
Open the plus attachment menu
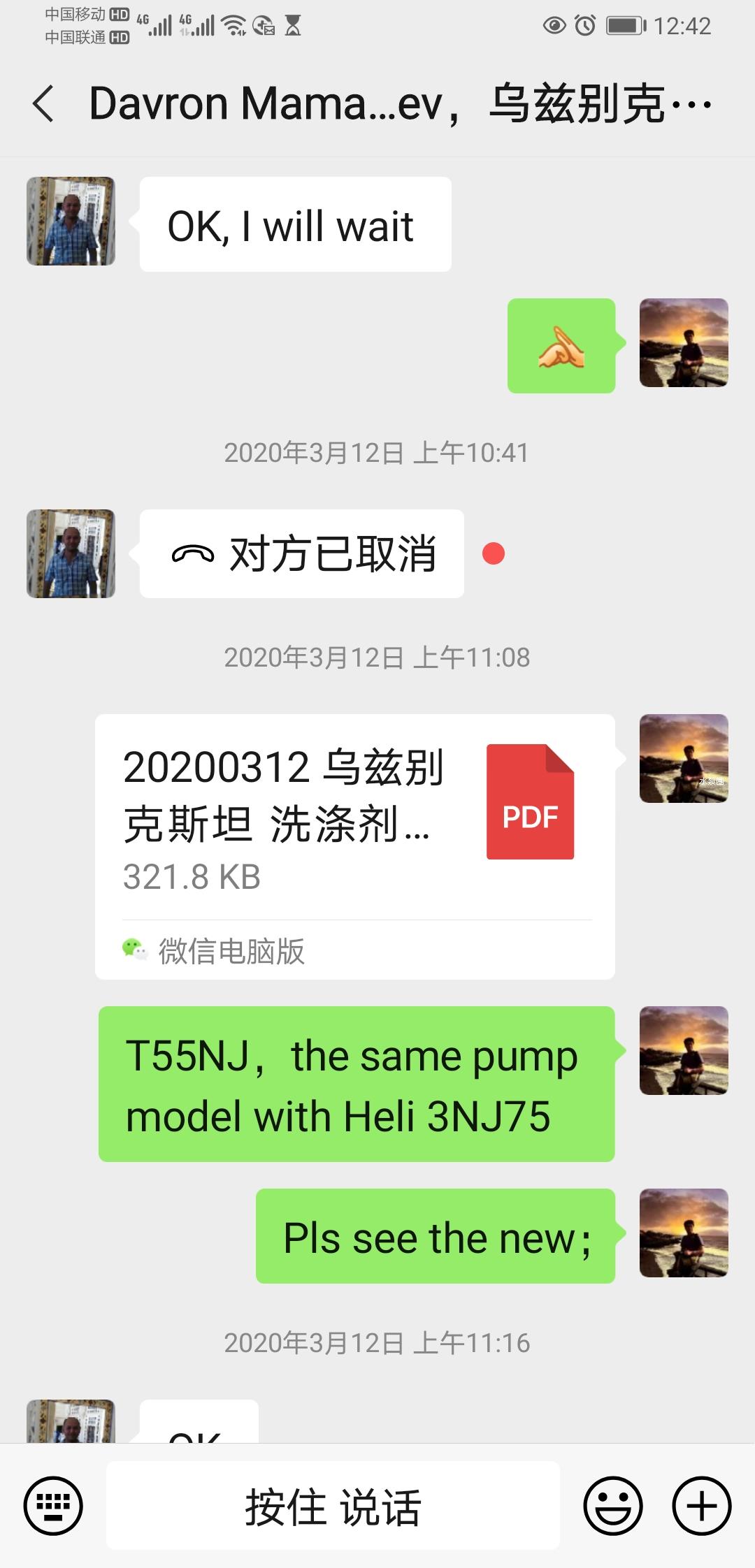coord(701,1505)
